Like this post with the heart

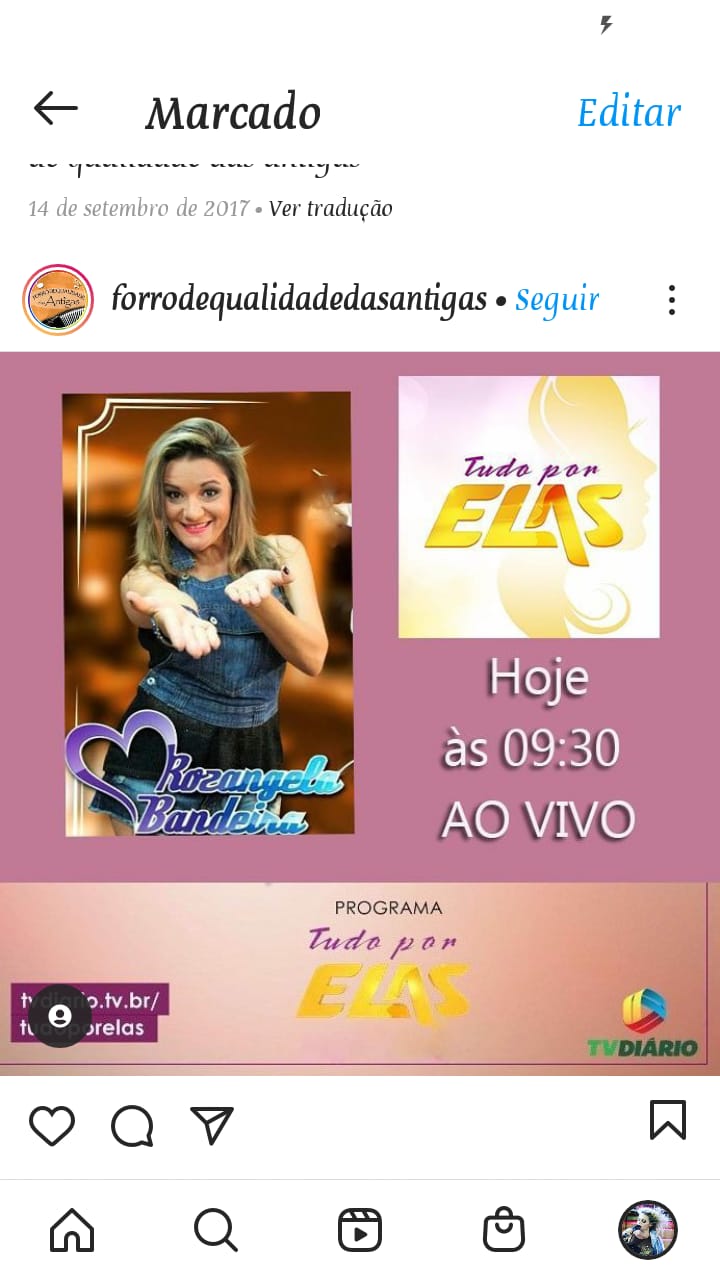coord(52,1125)
